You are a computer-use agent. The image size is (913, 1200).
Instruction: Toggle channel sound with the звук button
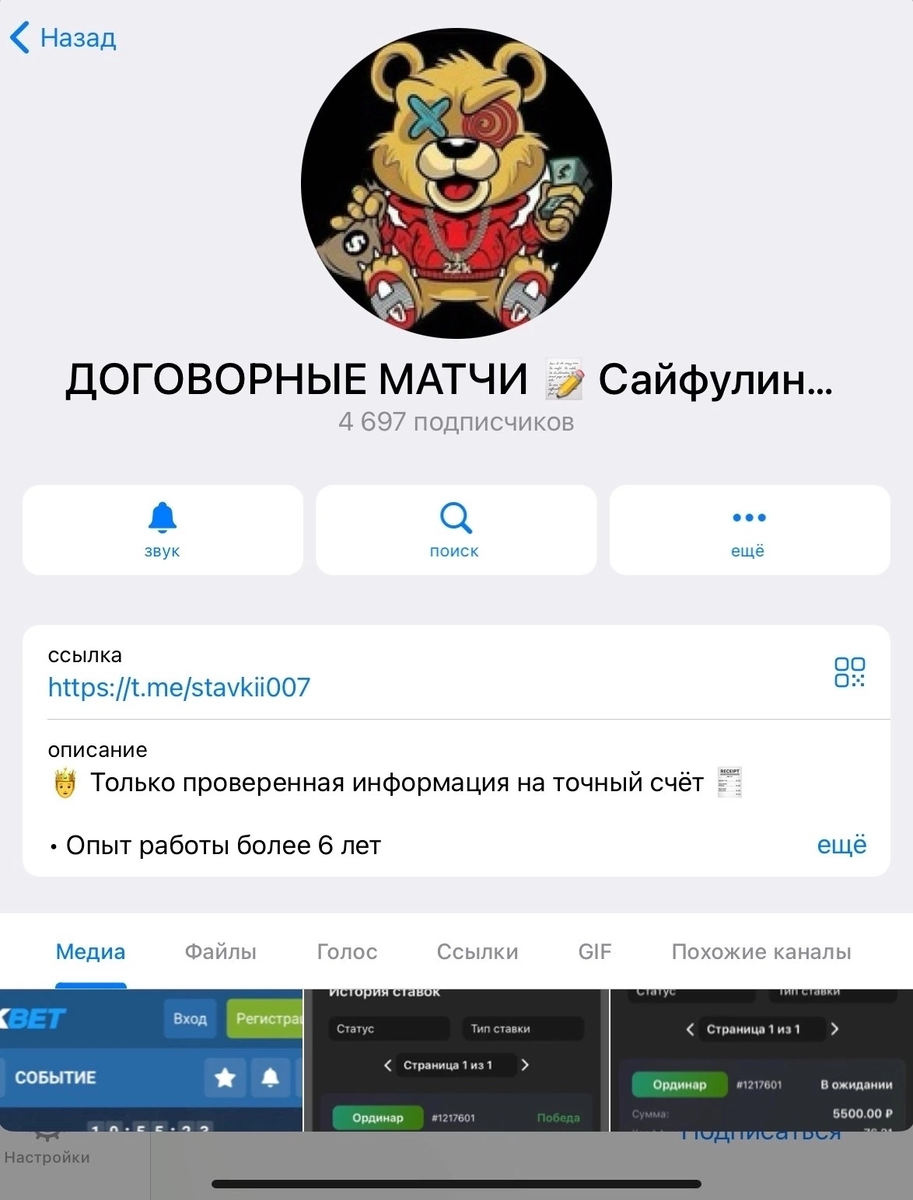pos(162,530)
